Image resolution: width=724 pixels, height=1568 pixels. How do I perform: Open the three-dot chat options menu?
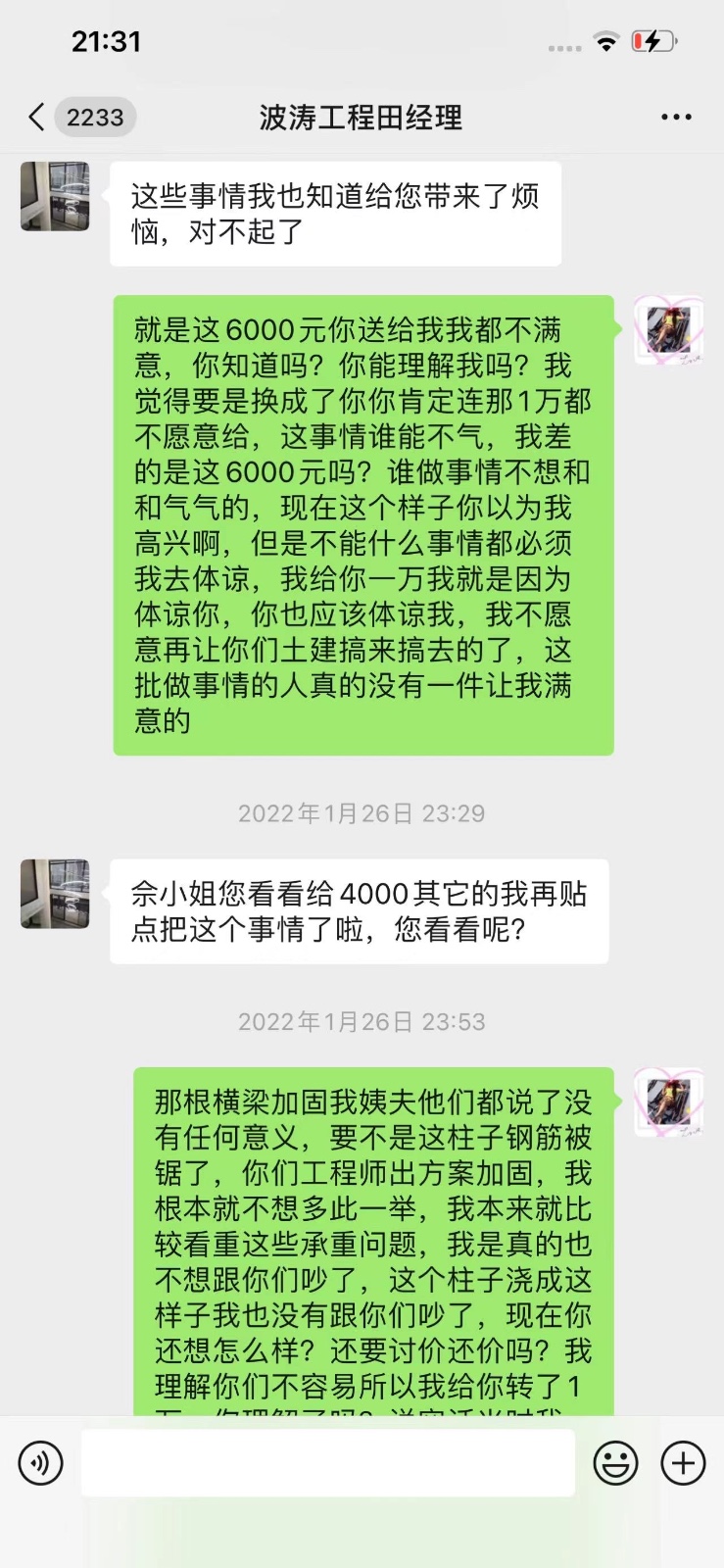[x=676, y=118]
